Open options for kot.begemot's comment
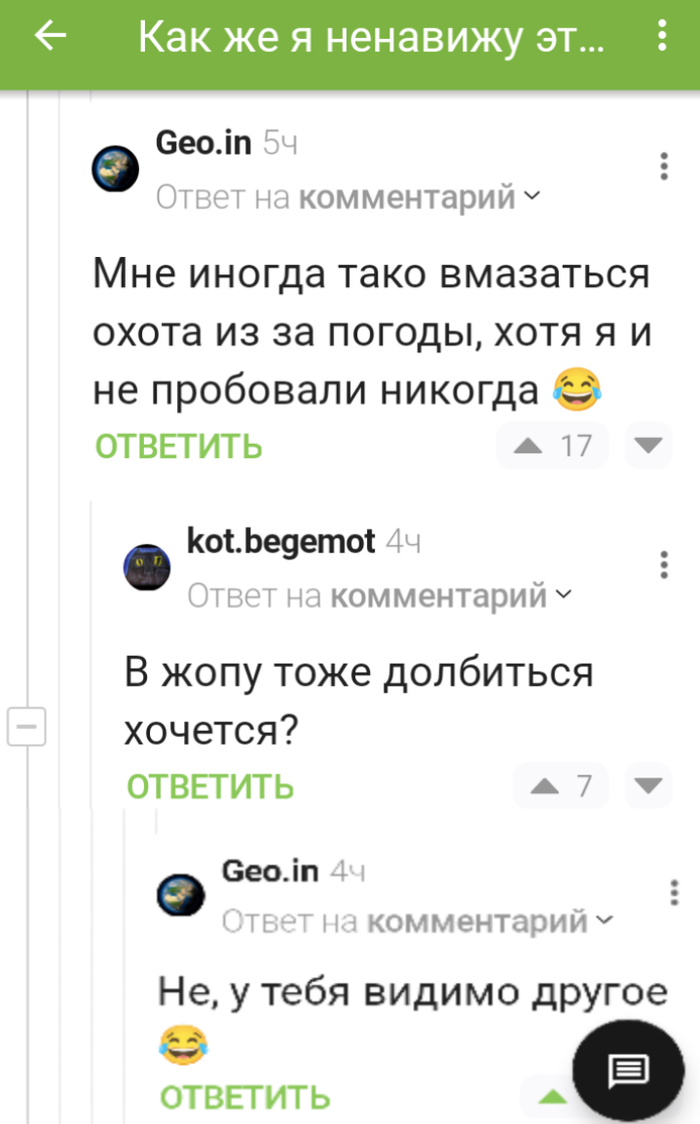Viewport: 700px width, 1124px height. tap(664, 565)
